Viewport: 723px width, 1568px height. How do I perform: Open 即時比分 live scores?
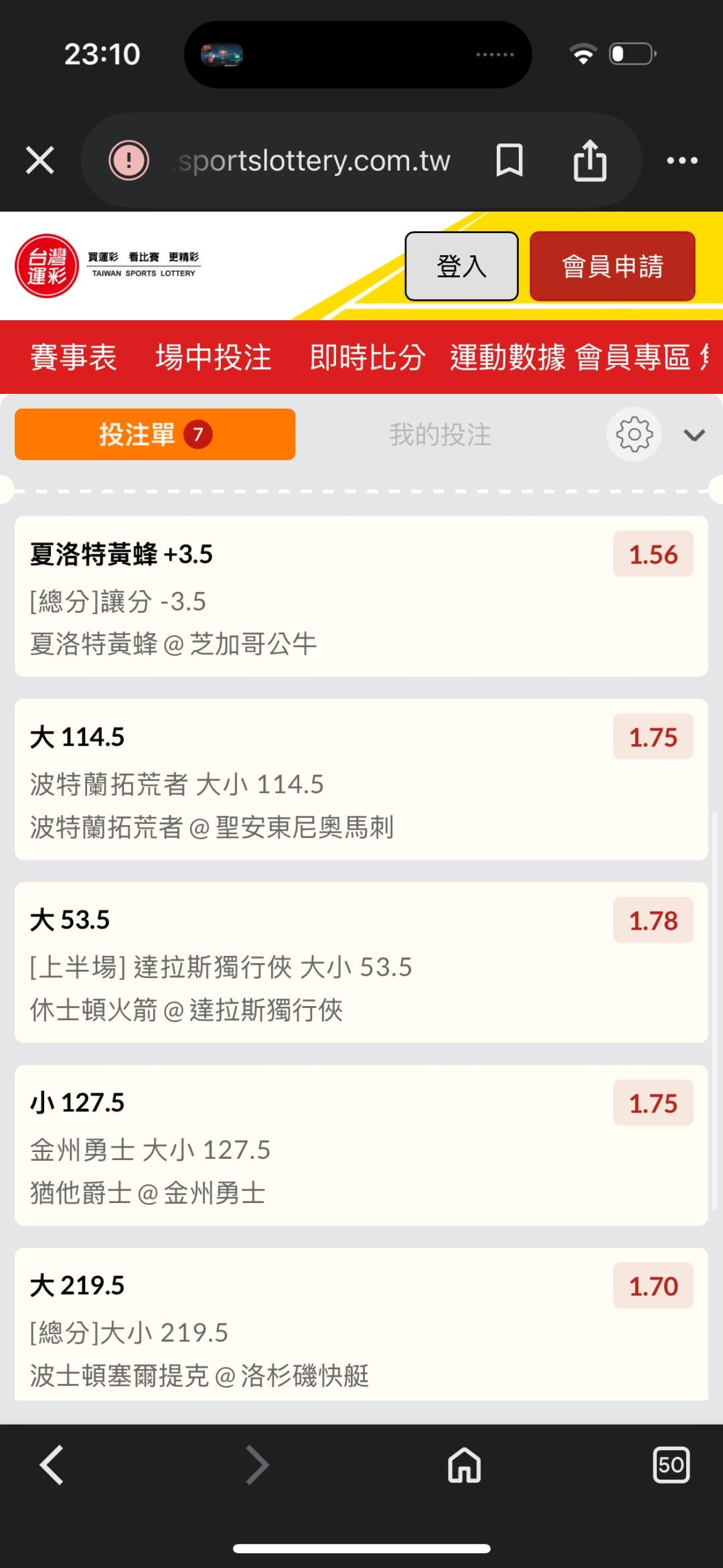click(367, 357)
